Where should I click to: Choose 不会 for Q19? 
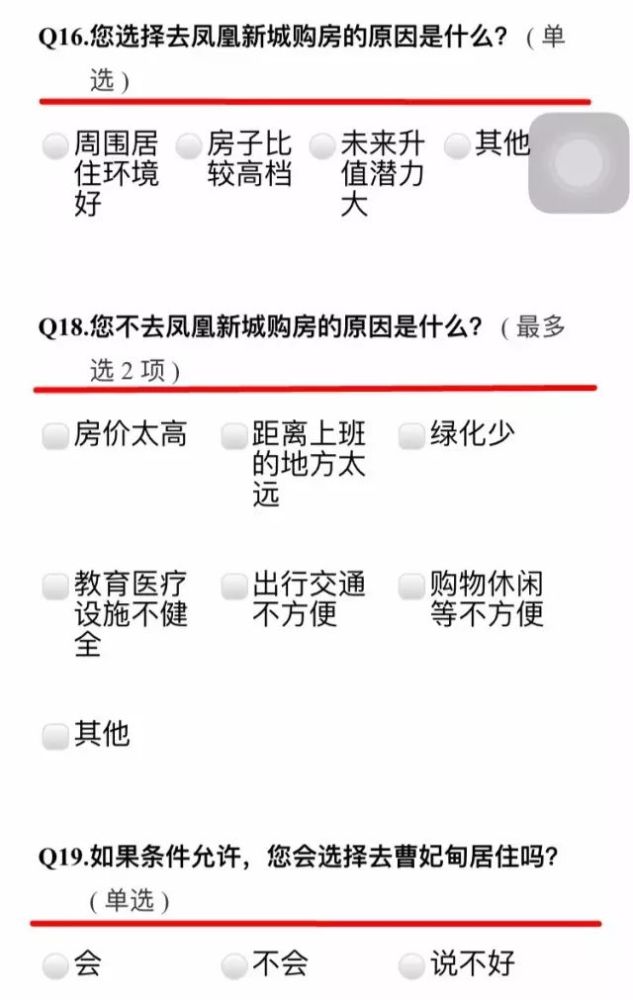(233, 965)
